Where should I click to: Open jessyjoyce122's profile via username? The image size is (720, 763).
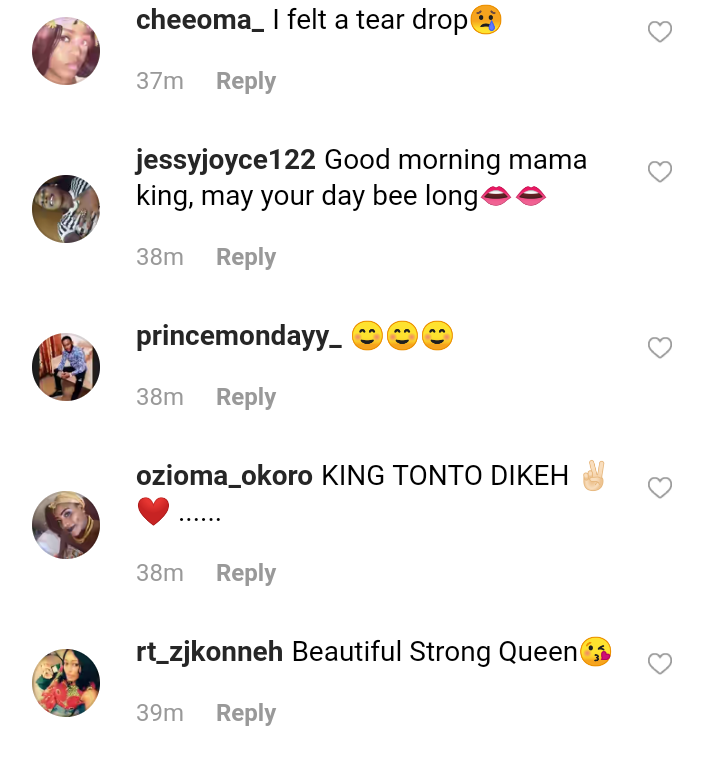coord(226,159)
